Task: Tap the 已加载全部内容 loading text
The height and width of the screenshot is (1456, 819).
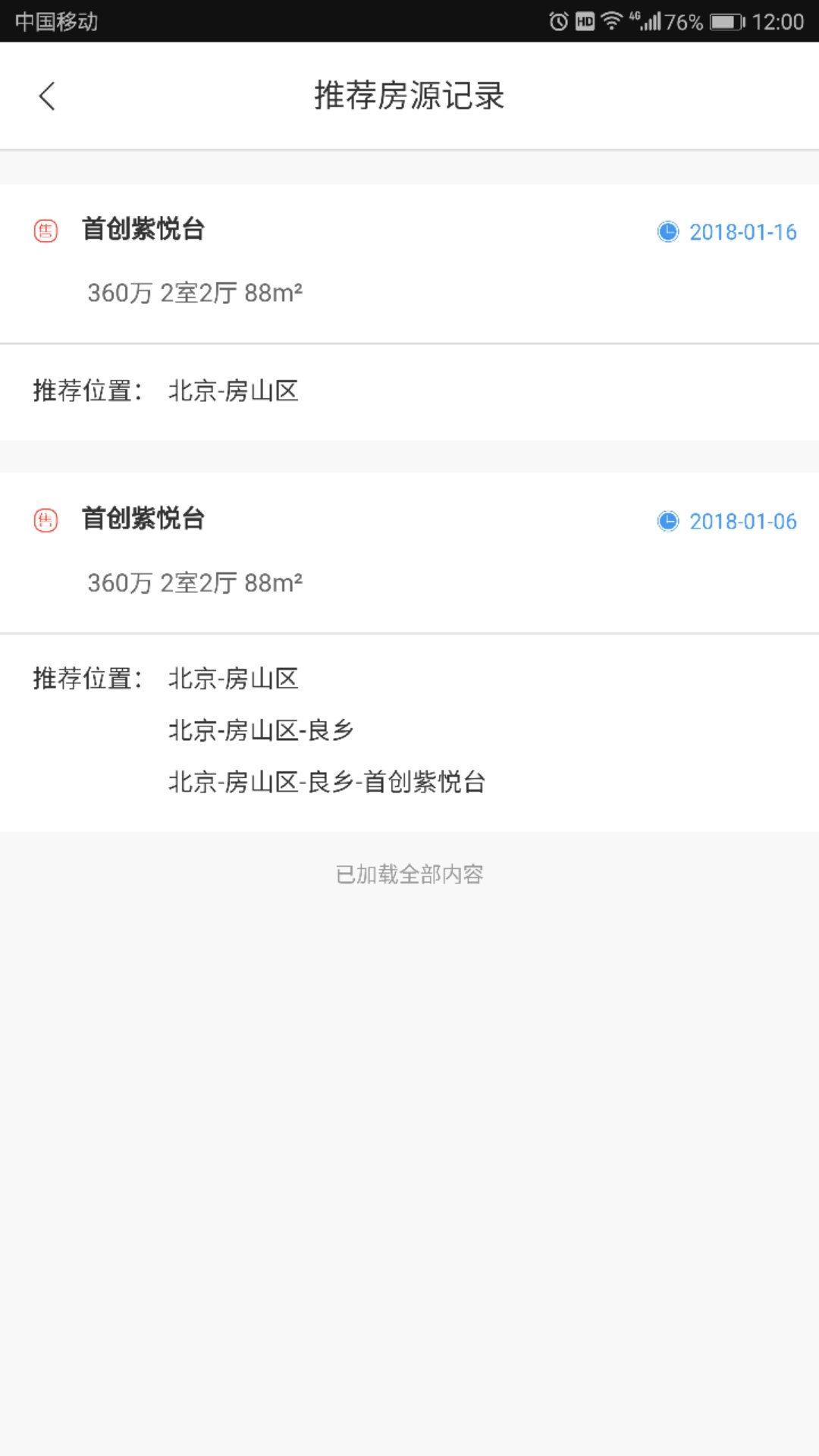Action: [x=409, y=874]
